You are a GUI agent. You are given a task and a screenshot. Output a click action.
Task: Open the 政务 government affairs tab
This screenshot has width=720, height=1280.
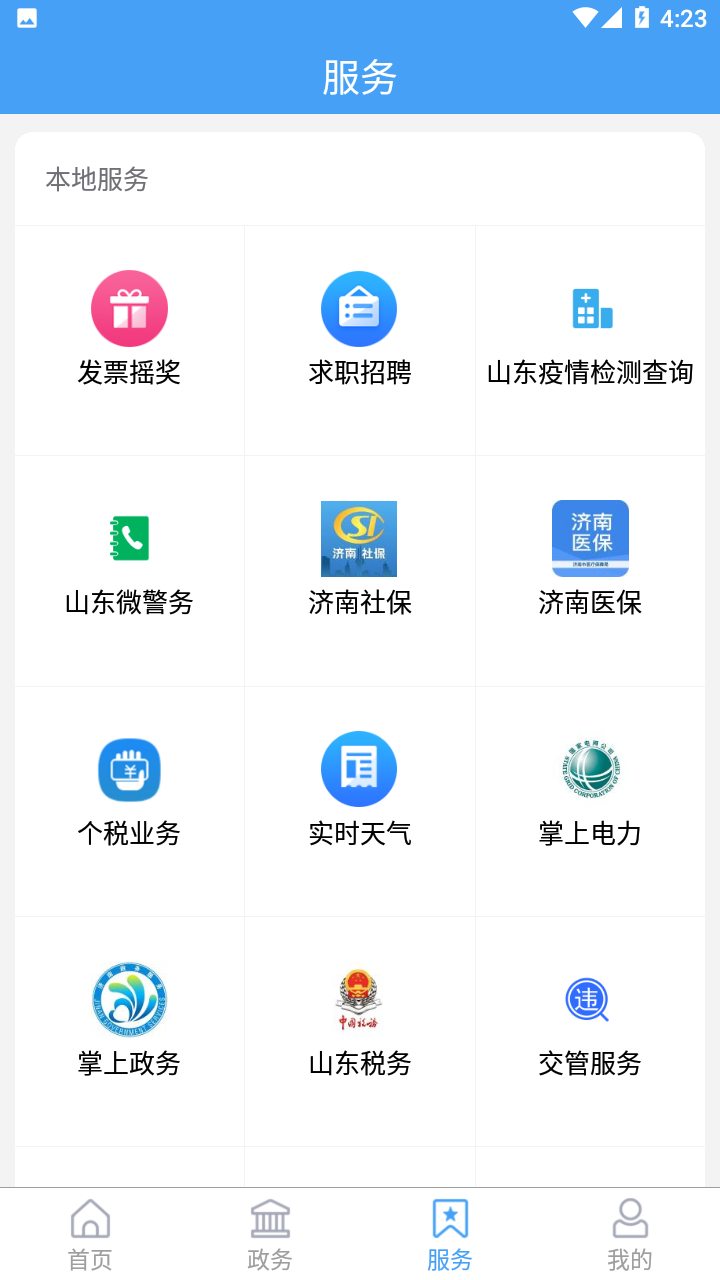tap(270, 1232)
